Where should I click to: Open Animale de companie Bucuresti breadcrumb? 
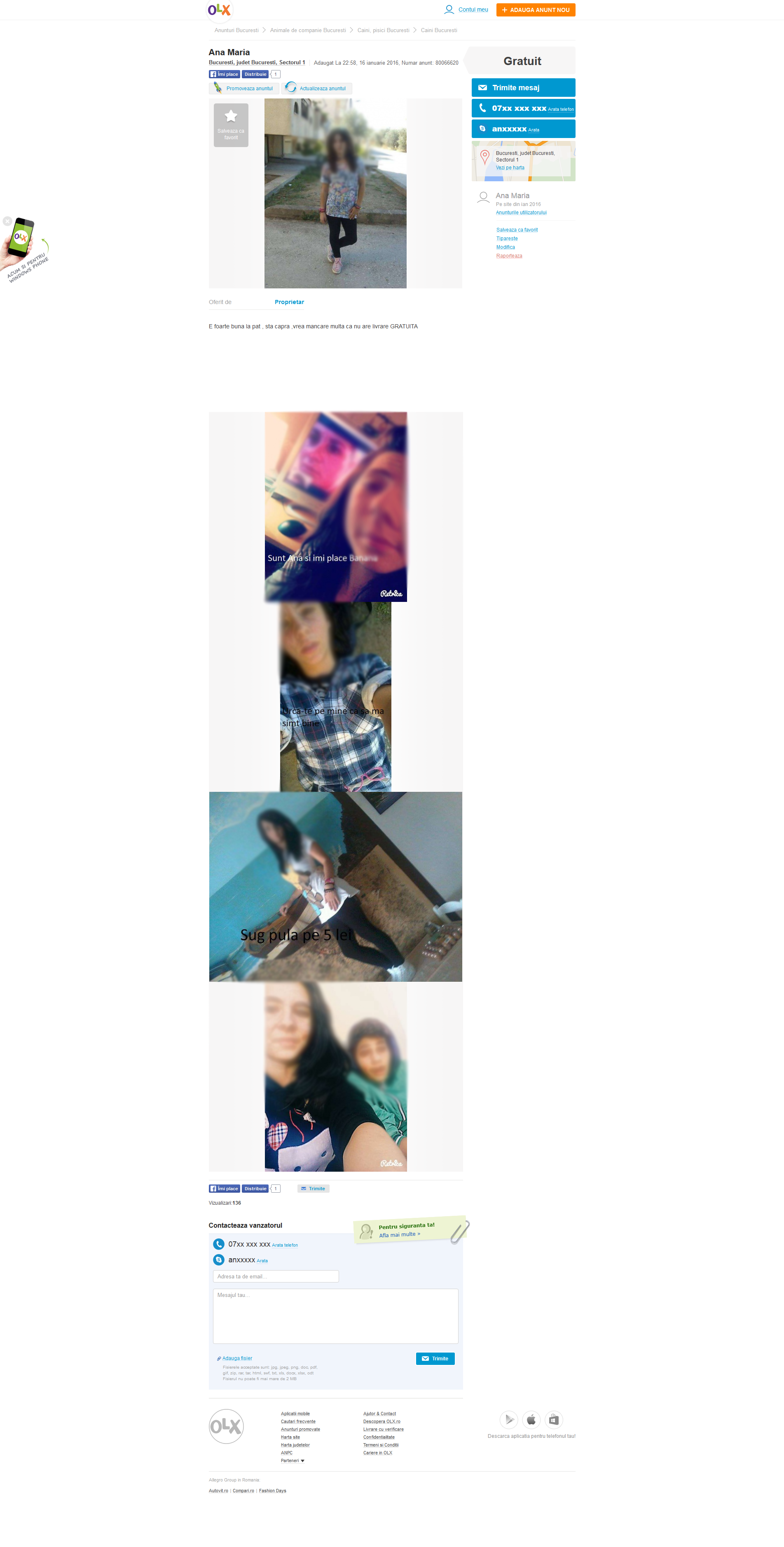click(x=308, y=30)
